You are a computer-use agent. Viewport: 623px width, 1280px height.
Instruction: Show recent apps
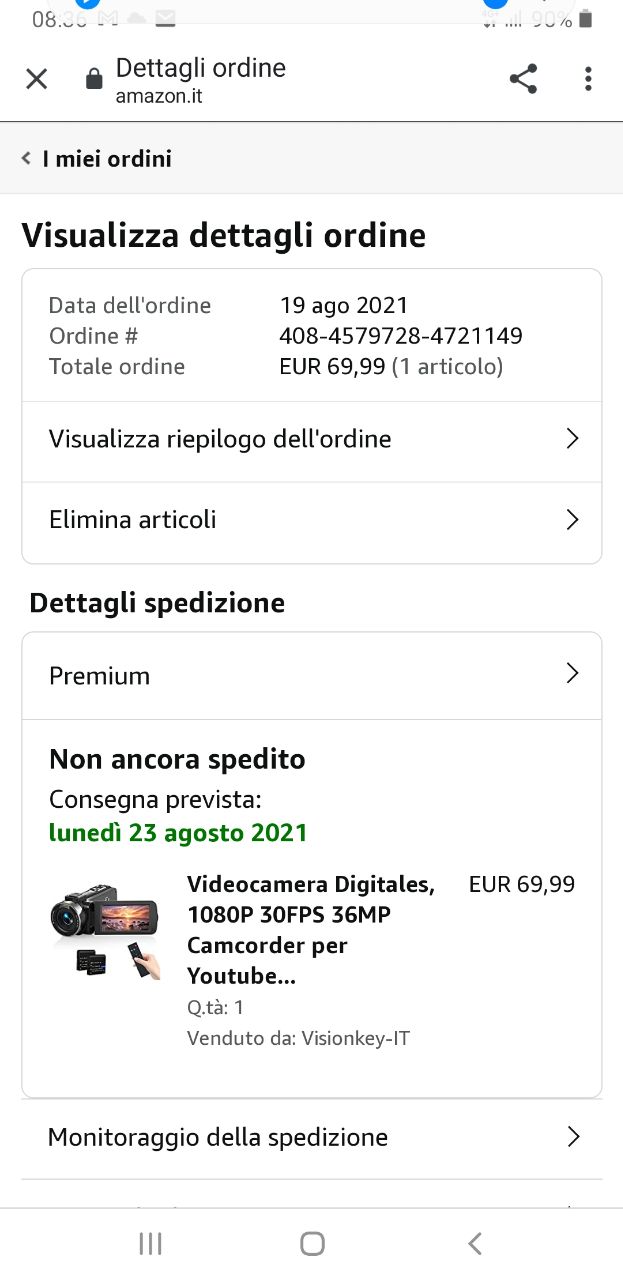point(150,1243)
